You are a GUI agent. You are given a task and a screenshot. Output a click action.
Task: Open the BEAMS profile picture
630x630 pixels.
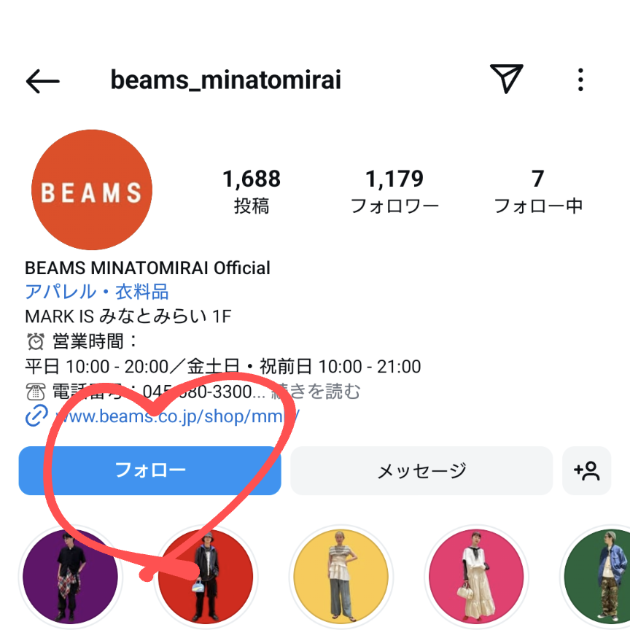pos(92,191)
